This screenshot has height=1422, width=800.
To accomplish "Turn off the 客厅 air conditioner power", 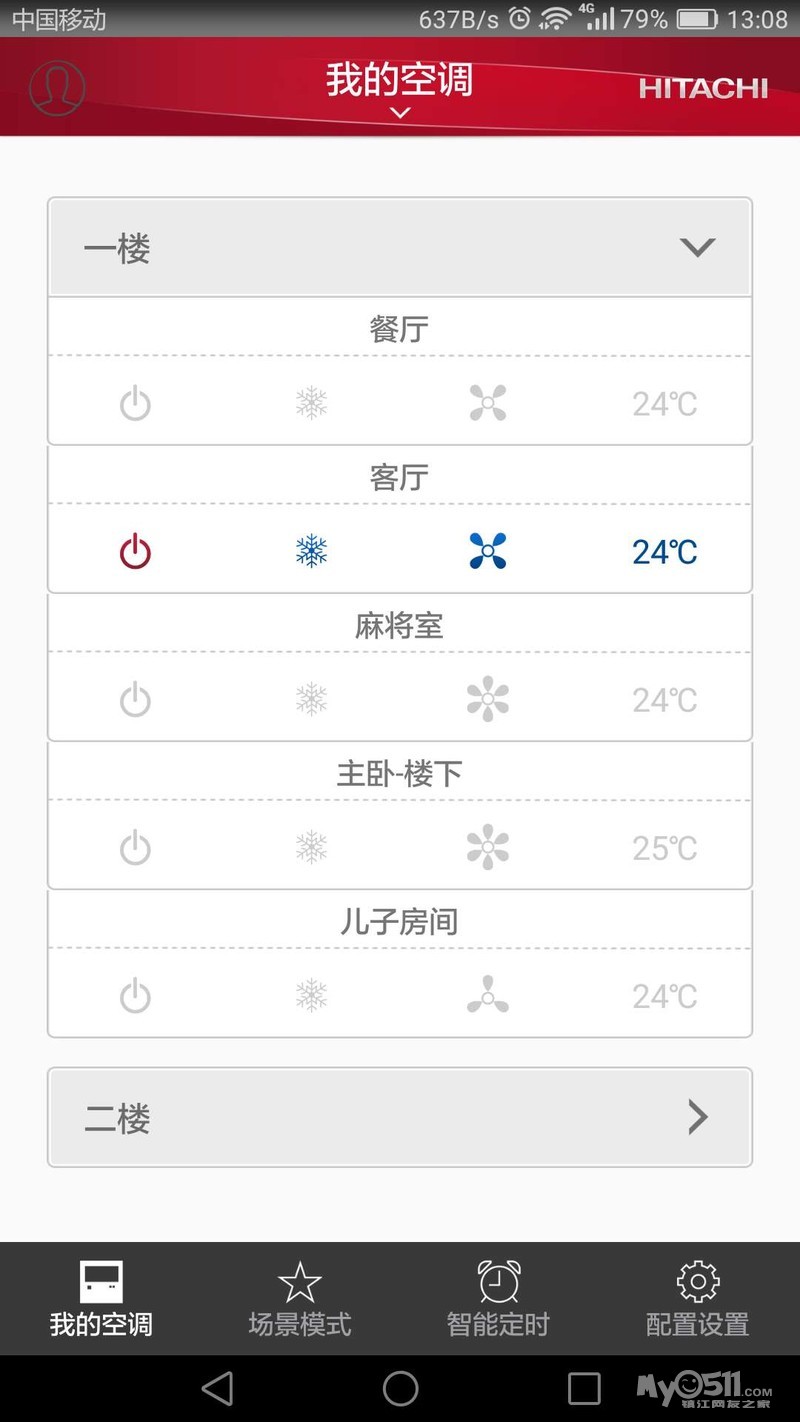I will coord(135,552).
